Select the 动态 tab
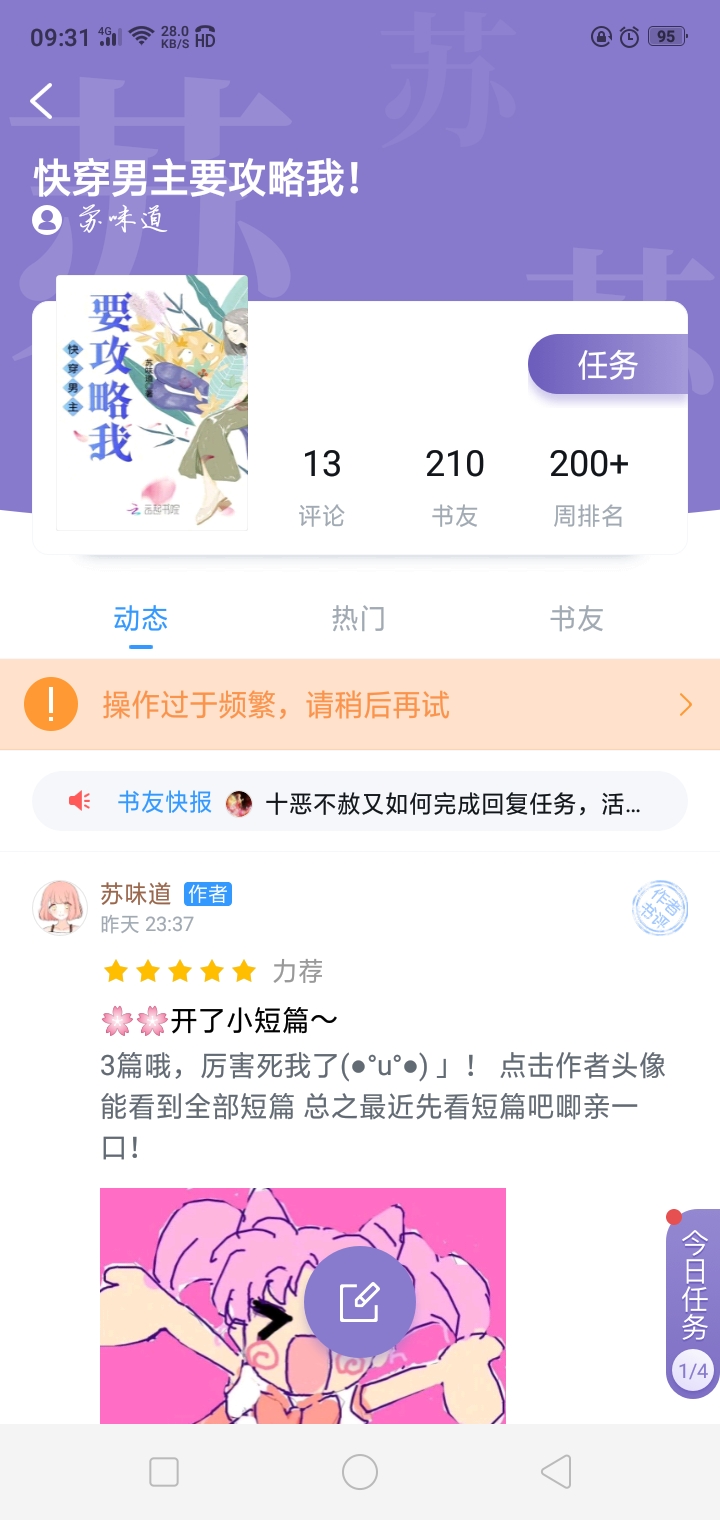The image size is (720, 1520). (141, 619)
